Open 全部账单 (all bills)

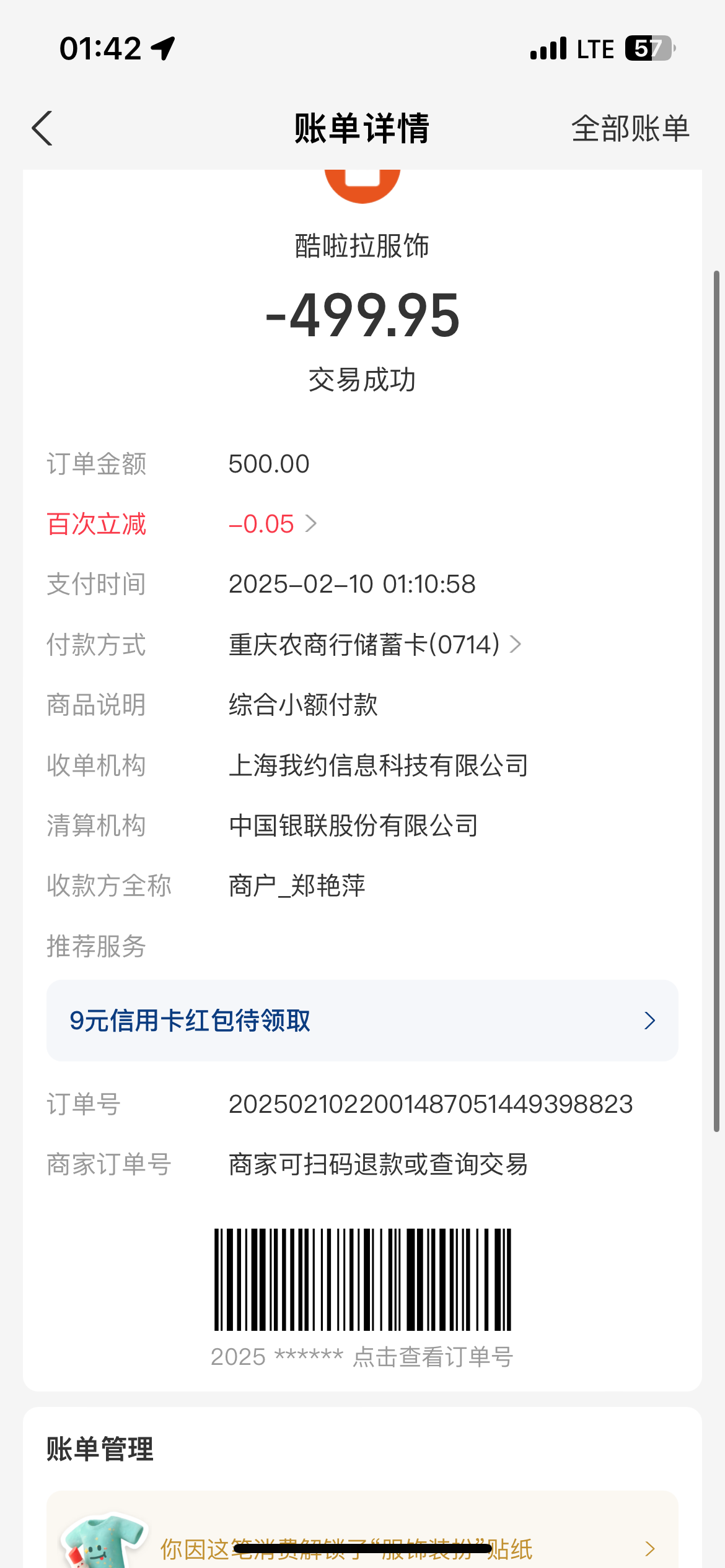630,129
